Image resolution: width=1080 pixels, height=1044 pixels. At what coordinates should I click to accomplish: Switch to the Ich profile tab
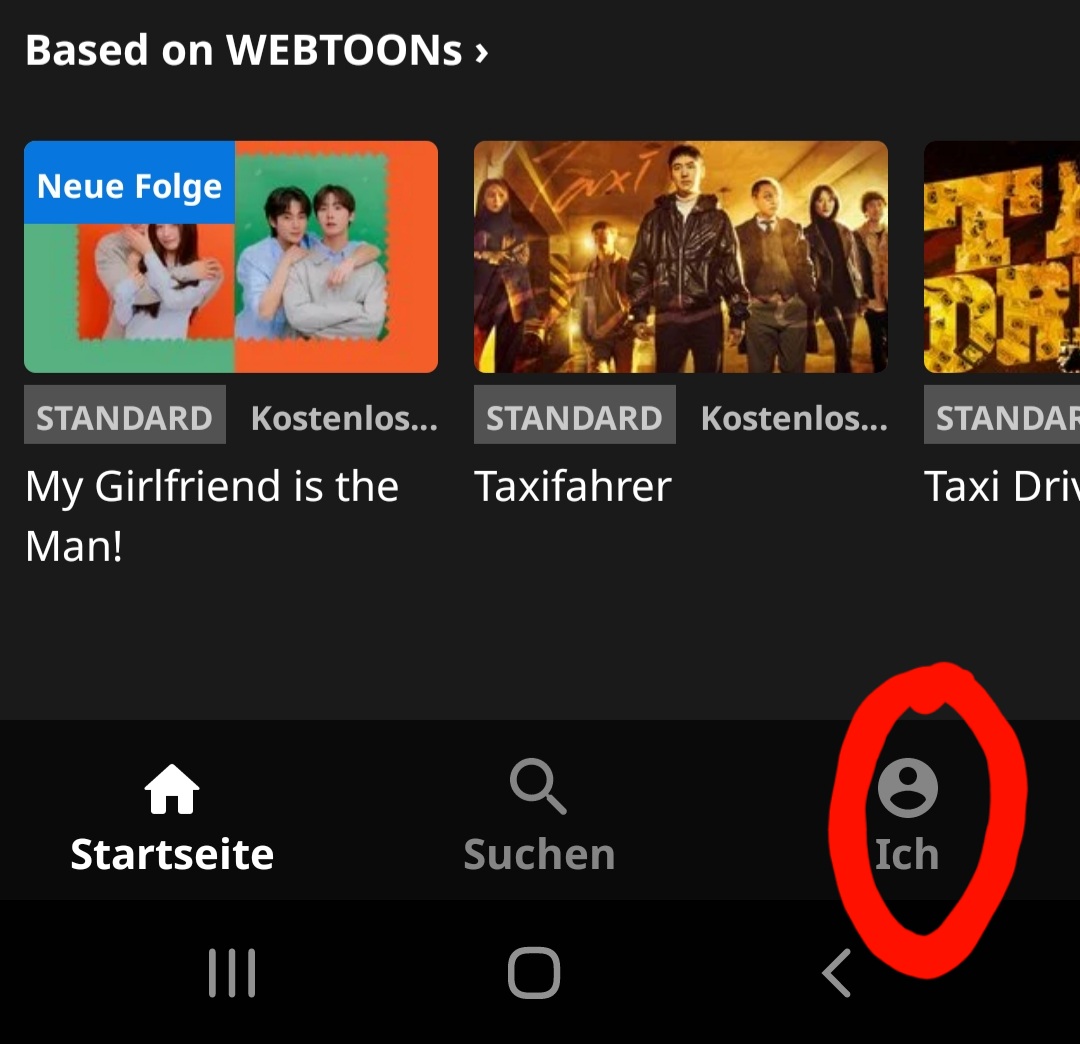click(907, 818)
